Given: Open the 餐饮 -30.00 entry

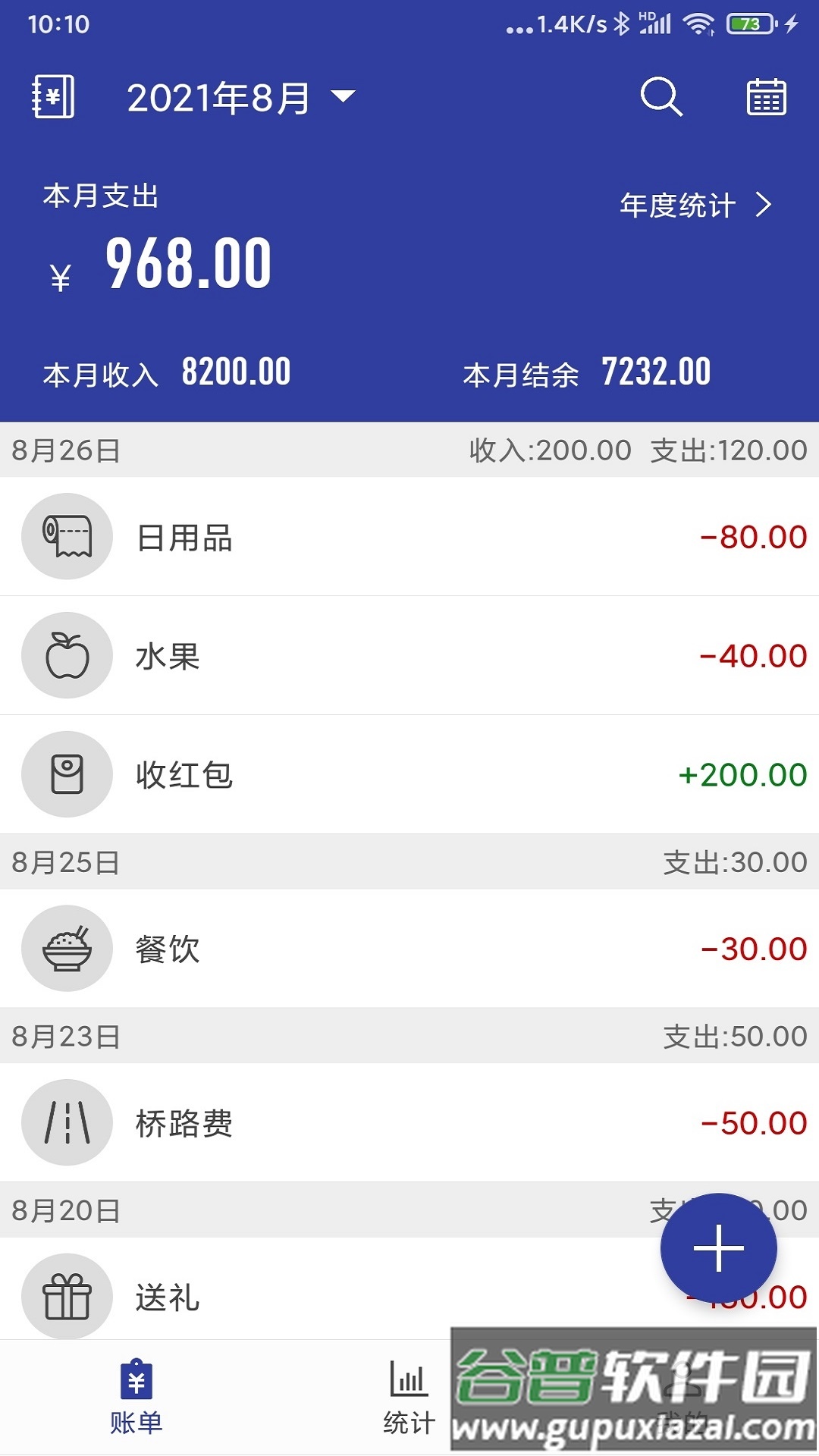Looking at the screenshot, I should tap(409, 949).
